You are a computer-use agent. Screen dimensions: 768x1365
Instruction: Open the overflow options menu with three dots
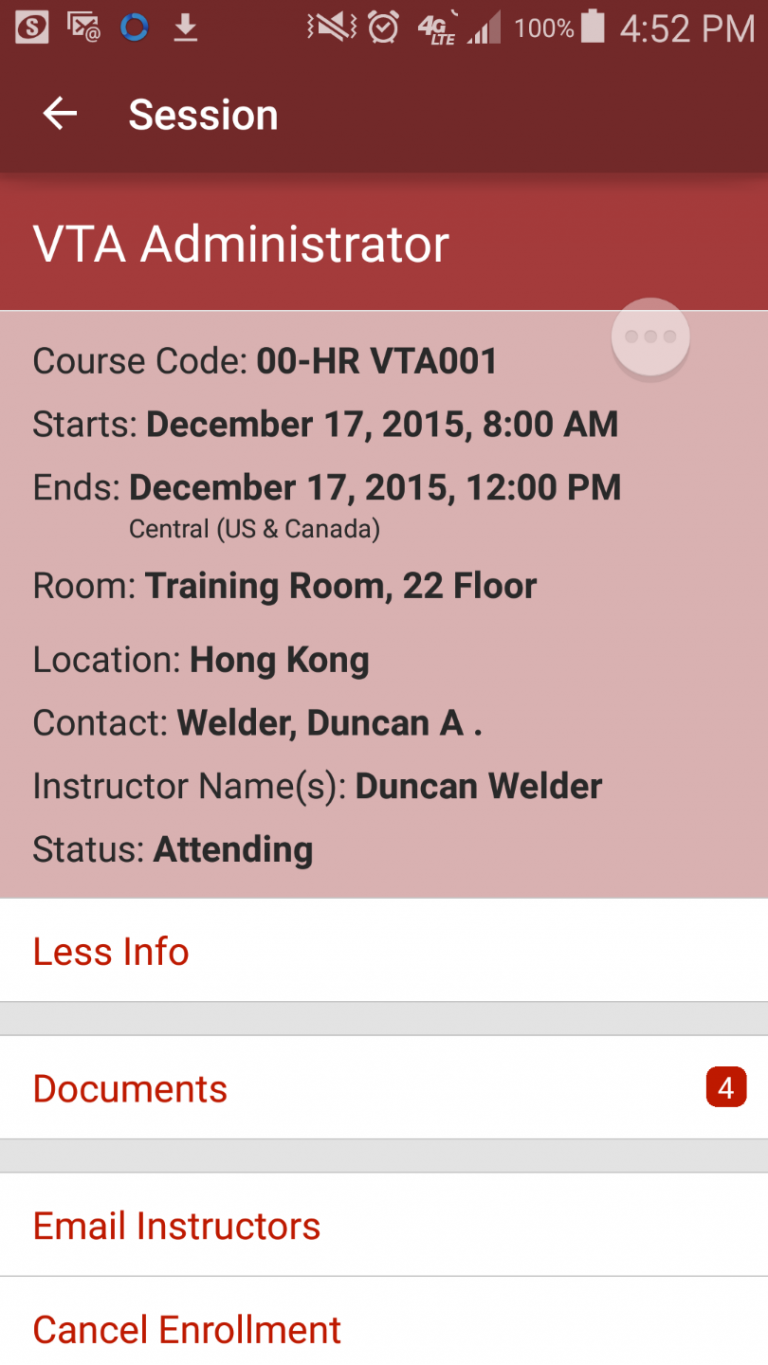(649, 337)
